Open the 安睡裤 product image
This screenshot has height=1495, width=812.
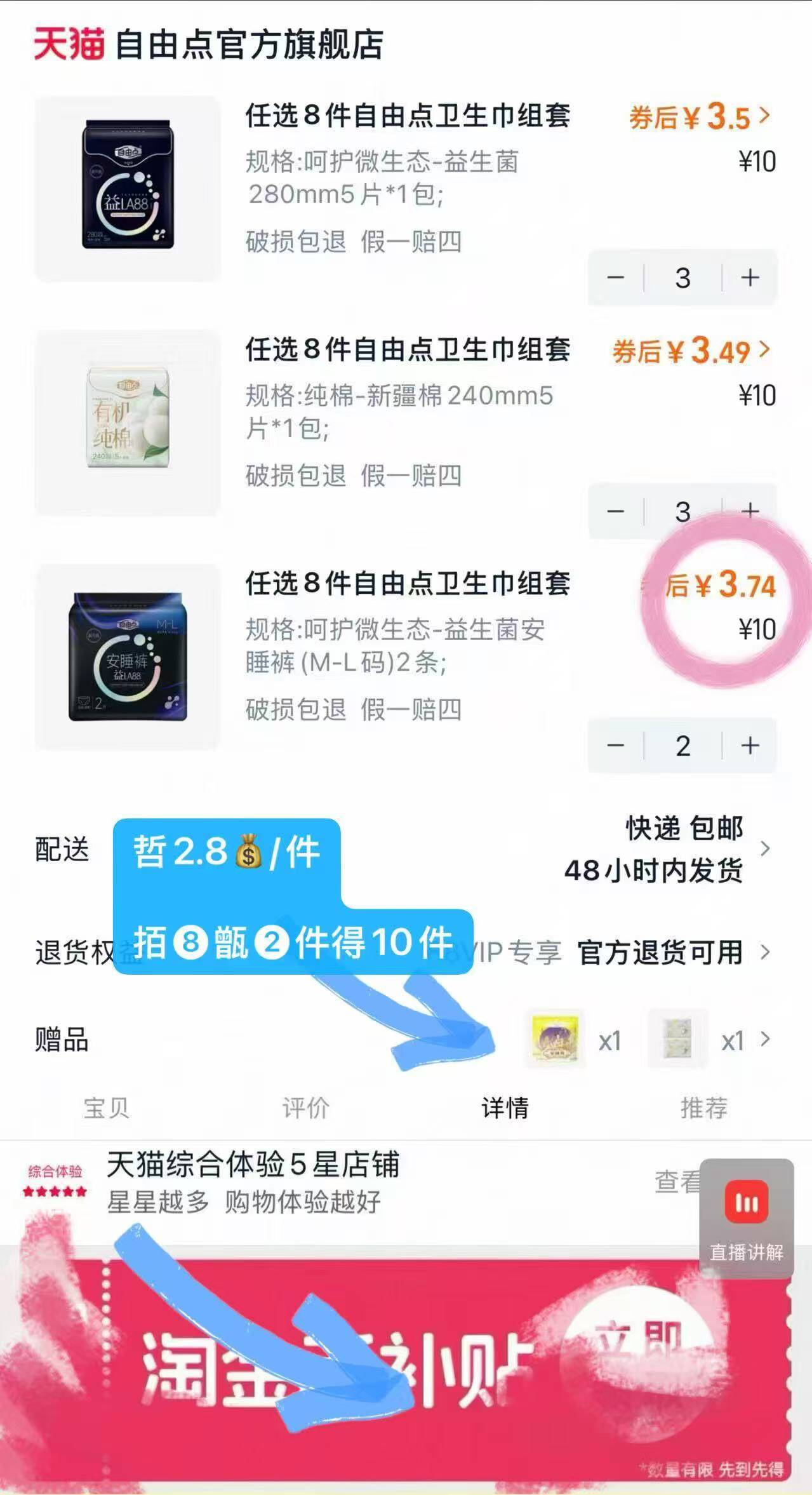click(x=128, y=656)
